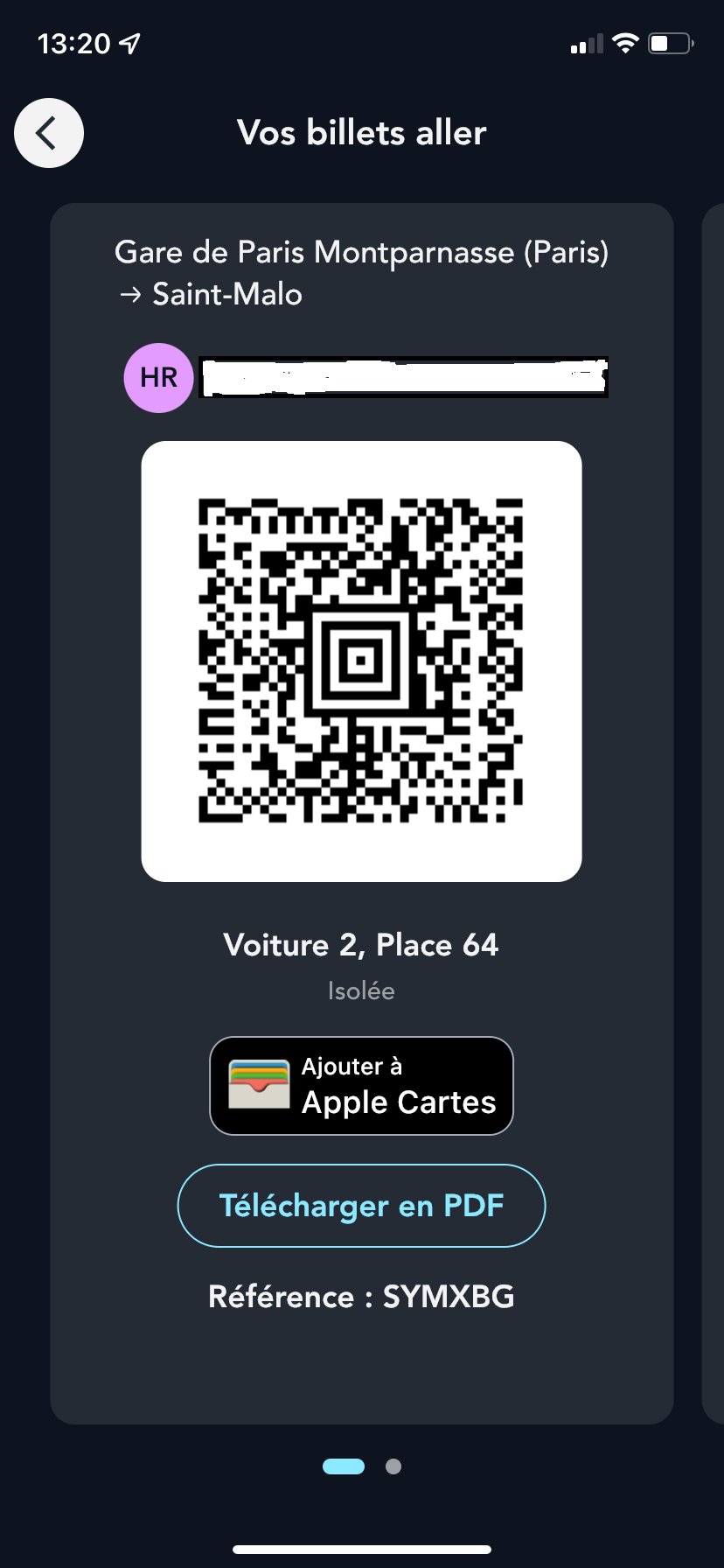Tap the second ticket card edge on right
This screenshot has height=1568, width=724.
coord(715,787)
